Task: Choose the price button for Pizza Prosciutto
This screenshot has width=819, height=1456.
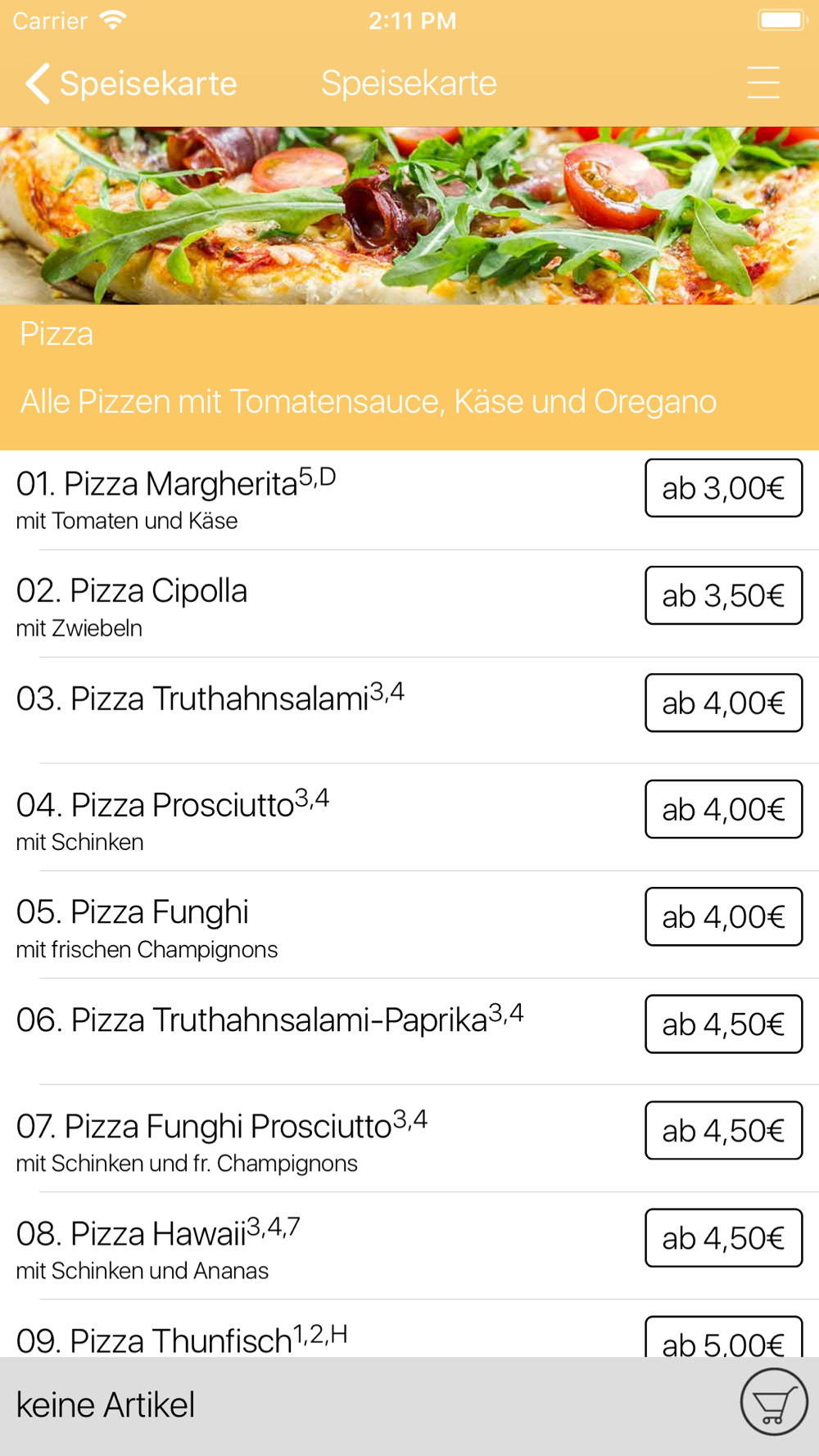Action: [x=723, y=809]
